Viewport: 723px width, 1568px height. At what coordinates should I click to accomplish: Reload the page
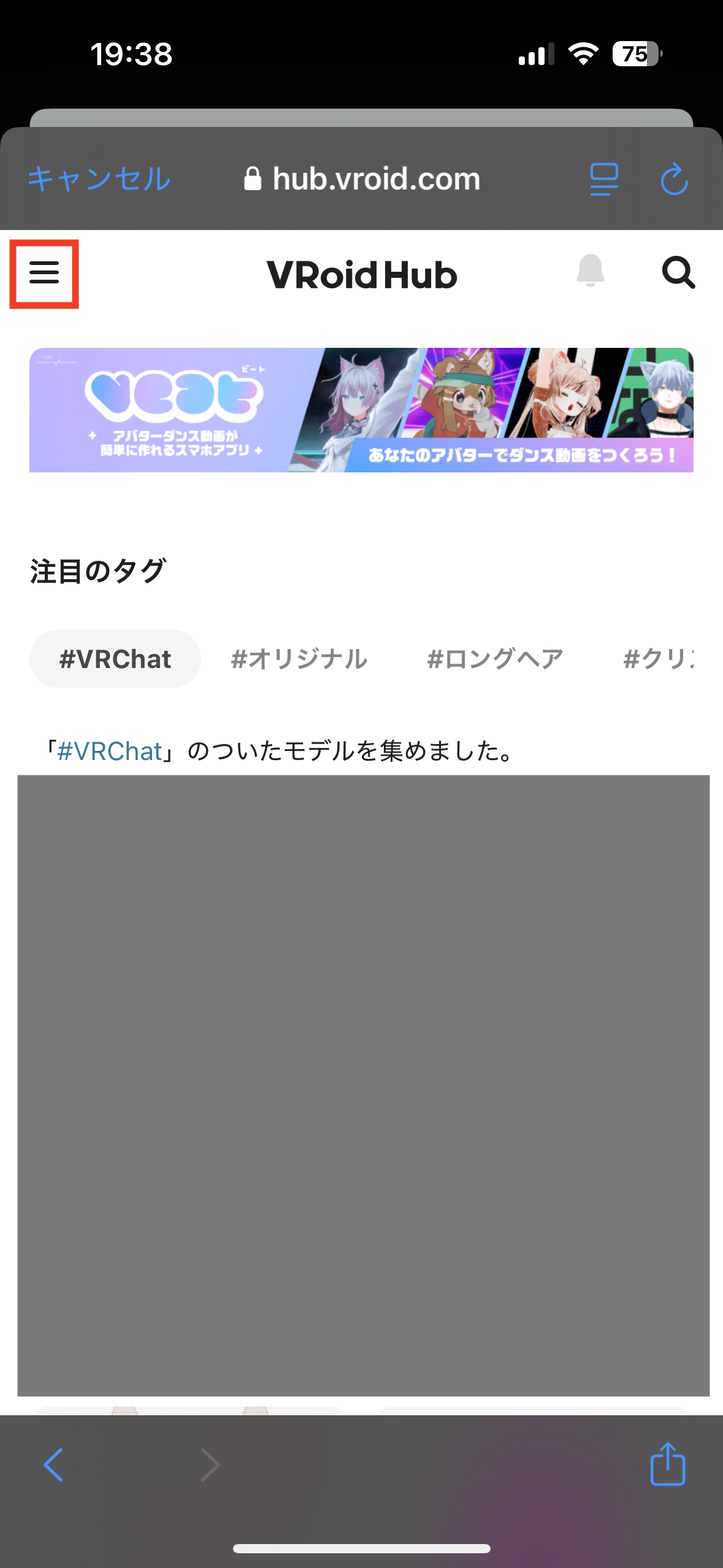pyautogui.click(x=674, y=179)
